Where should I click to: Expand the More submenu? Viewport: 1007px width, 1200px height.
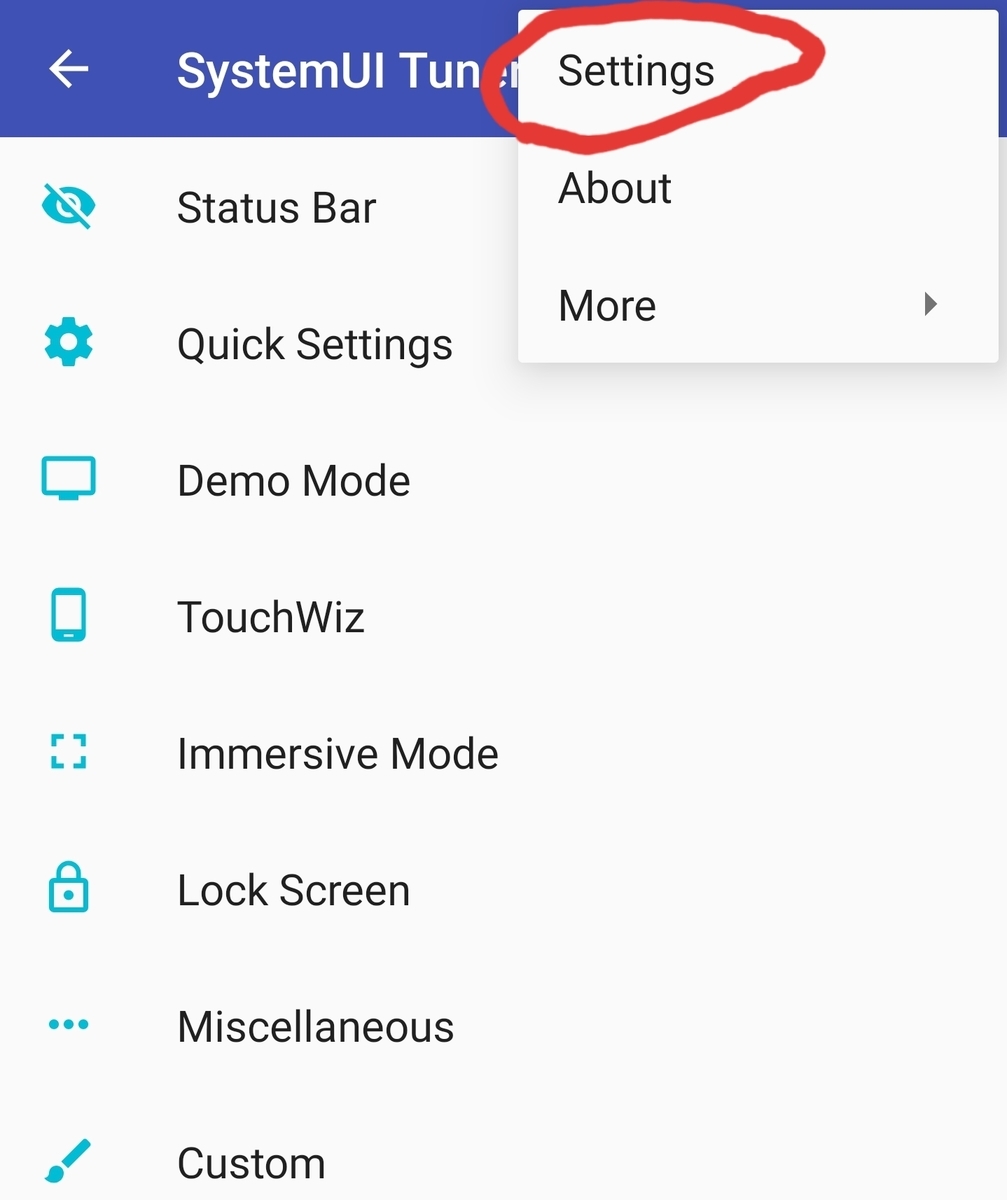click(606, 305)
